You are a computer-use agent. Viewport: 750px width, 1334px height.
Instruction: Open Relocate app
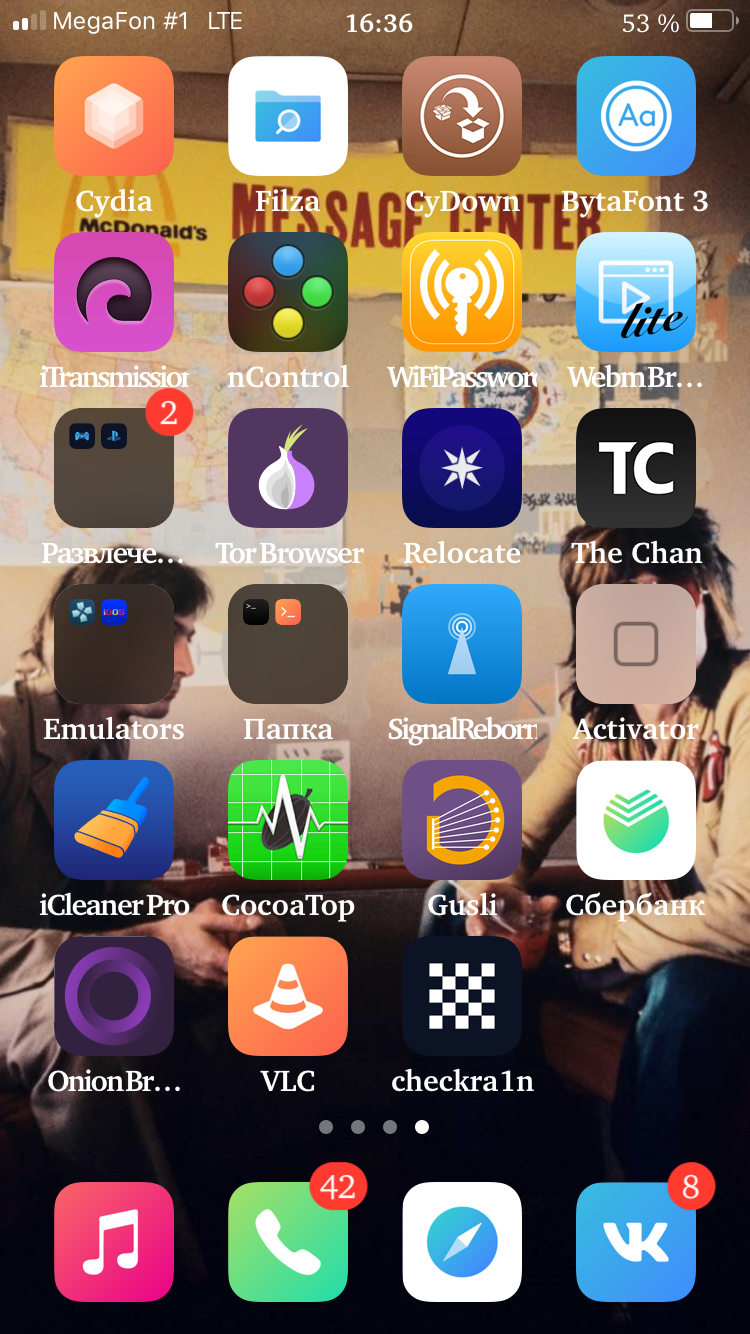(x=462, y=468)
